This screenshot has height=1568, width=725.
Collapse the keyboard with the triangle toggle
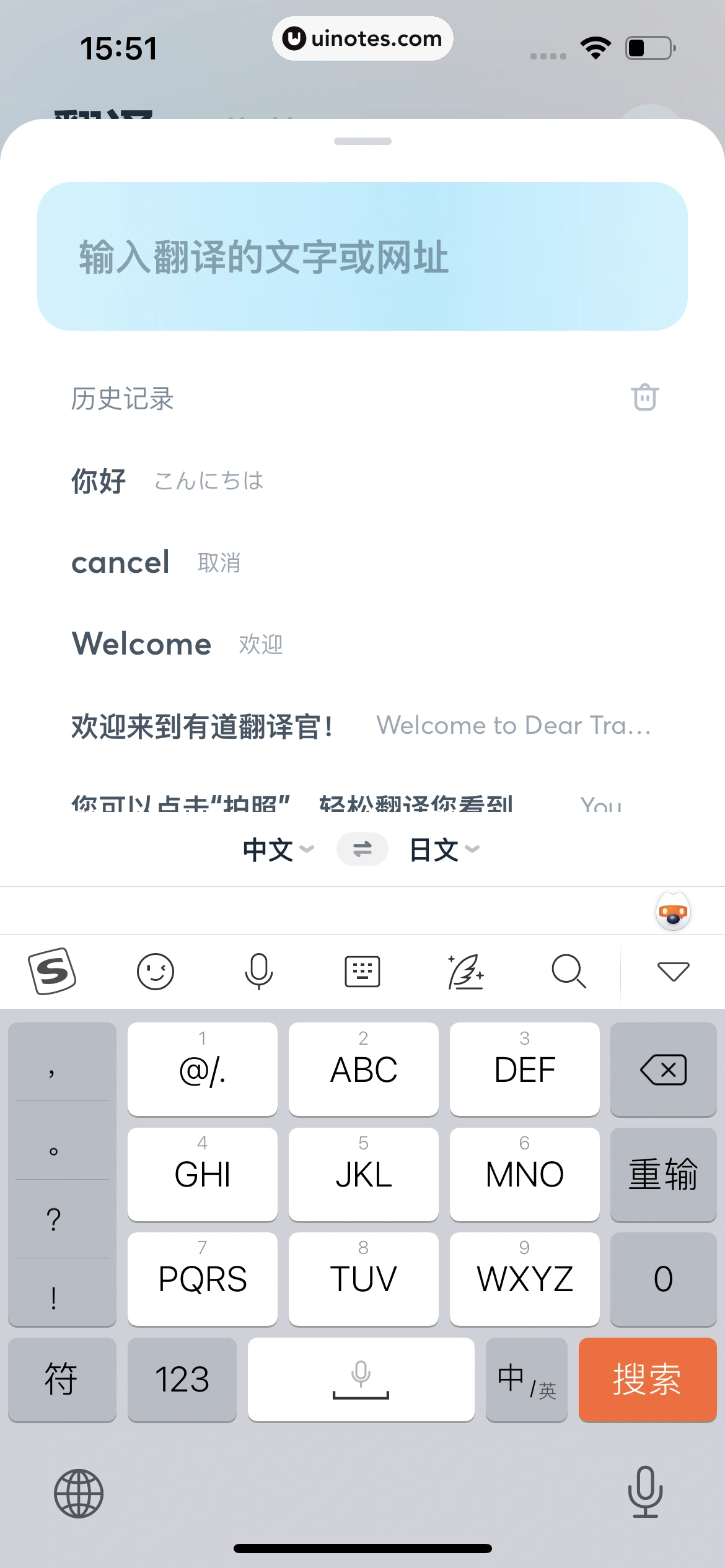[x=673, y=971]
